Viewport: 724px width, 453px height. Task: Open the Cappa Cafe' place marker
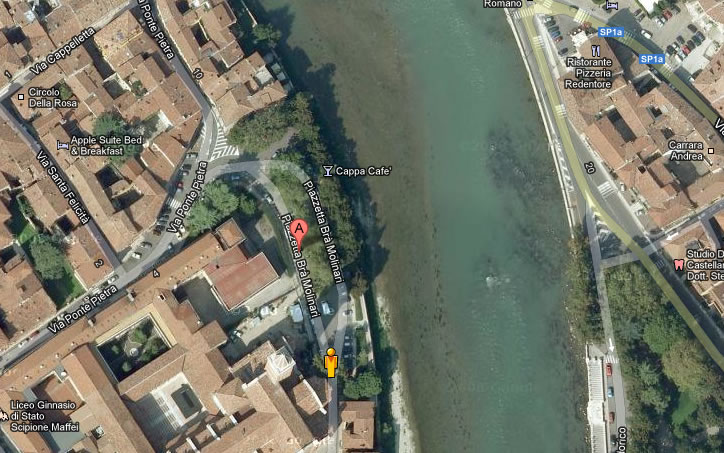(x=326, y=171)
